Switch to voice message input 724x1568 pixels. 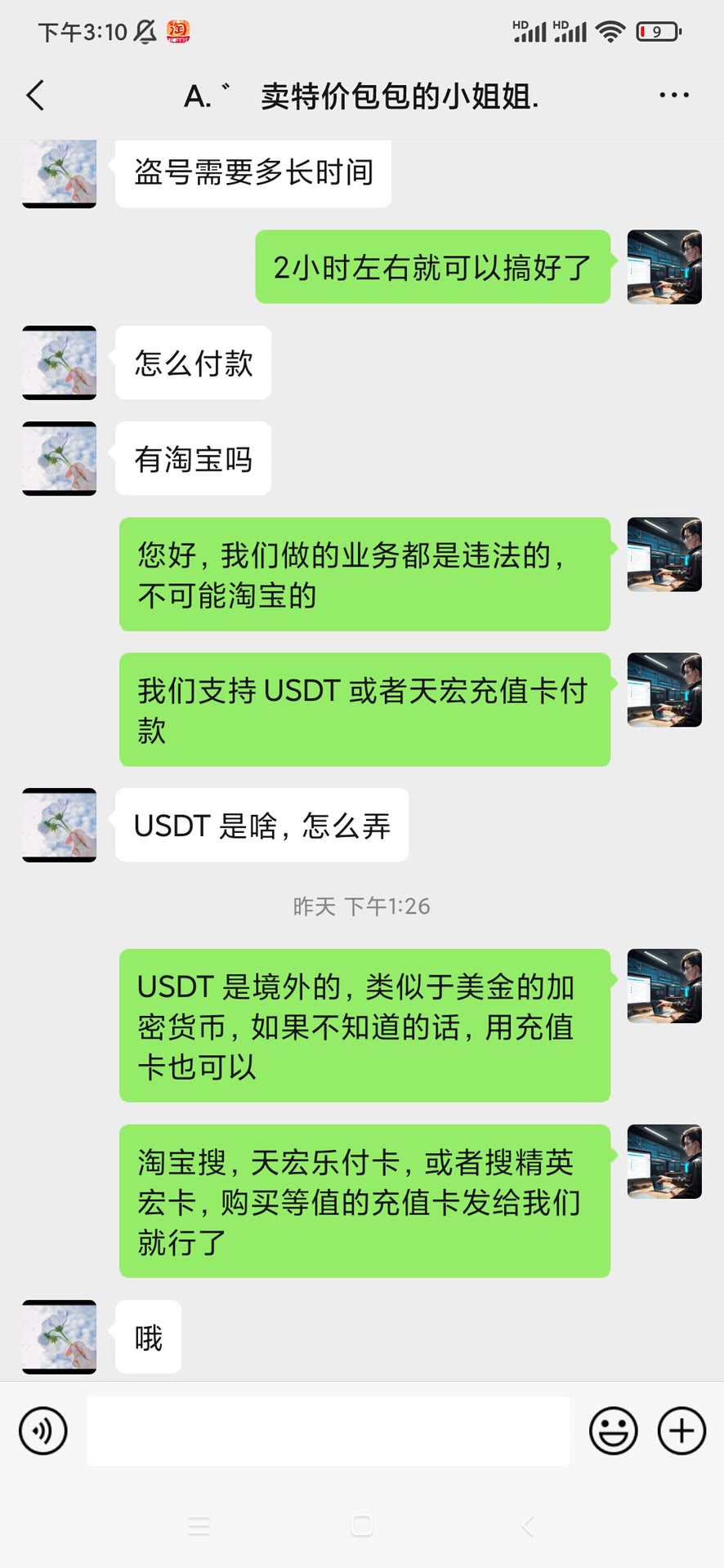(x=42, y=1431)
